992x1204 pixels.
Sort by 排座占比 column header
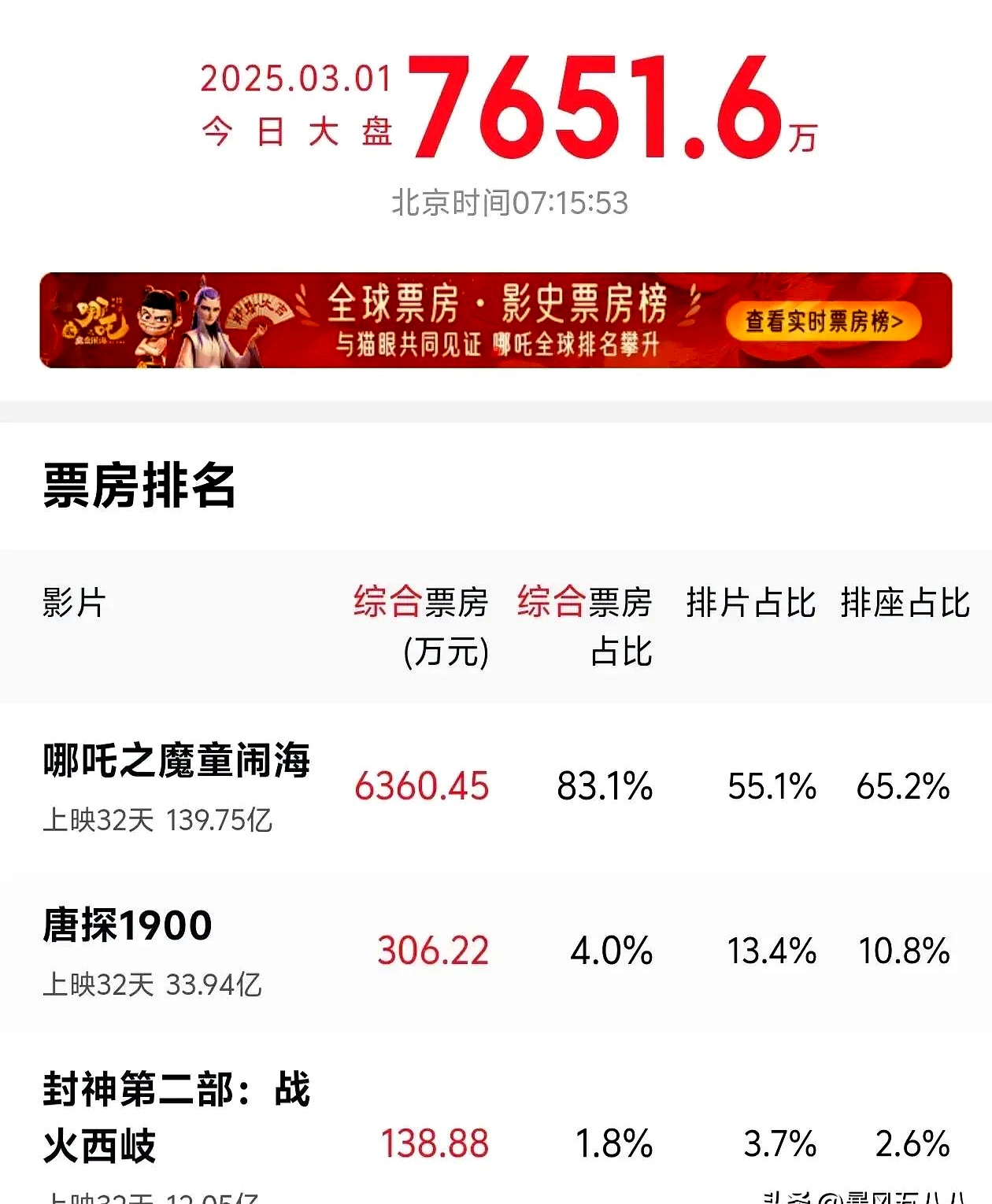coord(907,602)
